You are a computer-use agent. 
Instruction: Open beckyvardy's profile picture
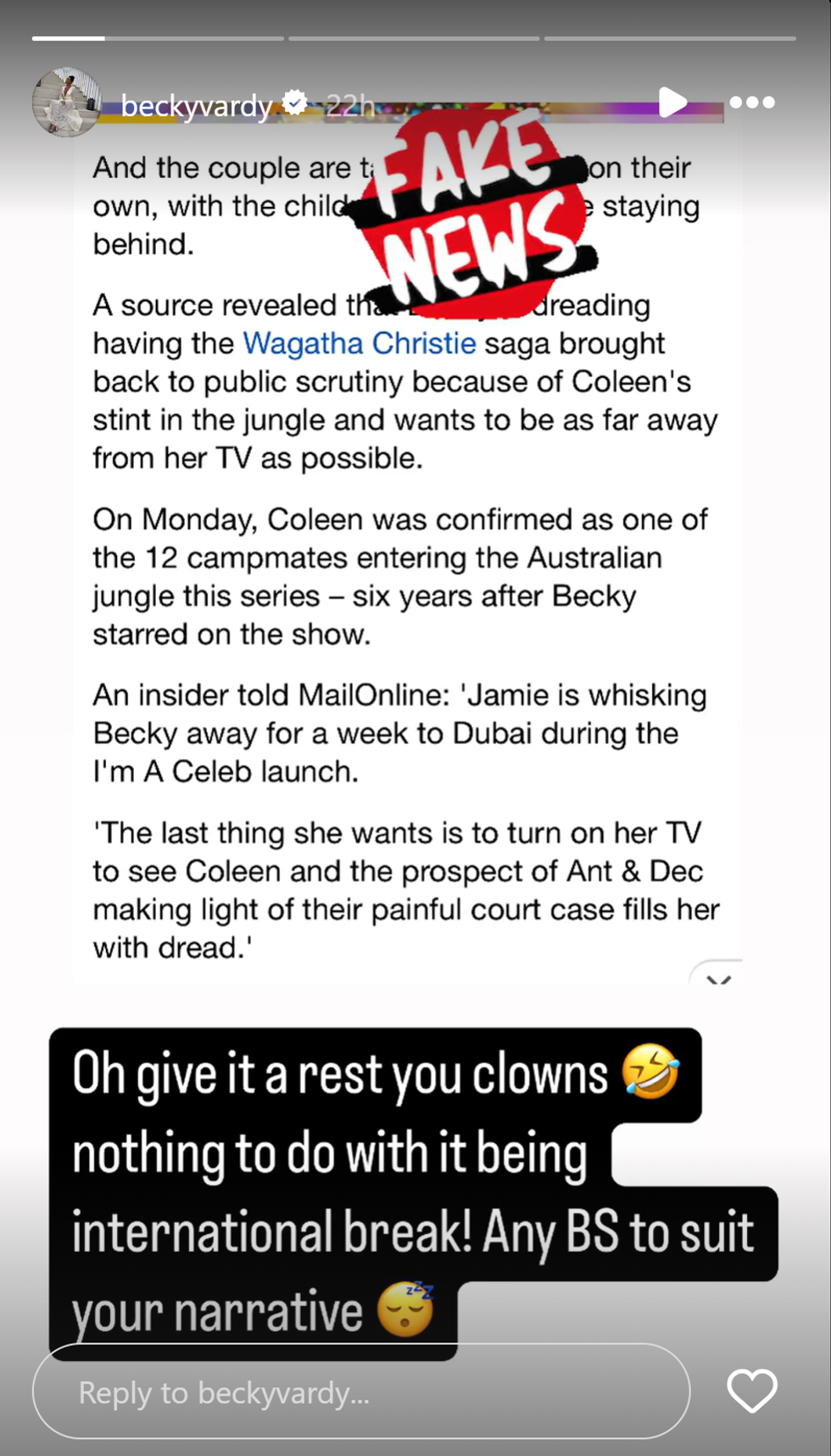click(x=66, y=103)
